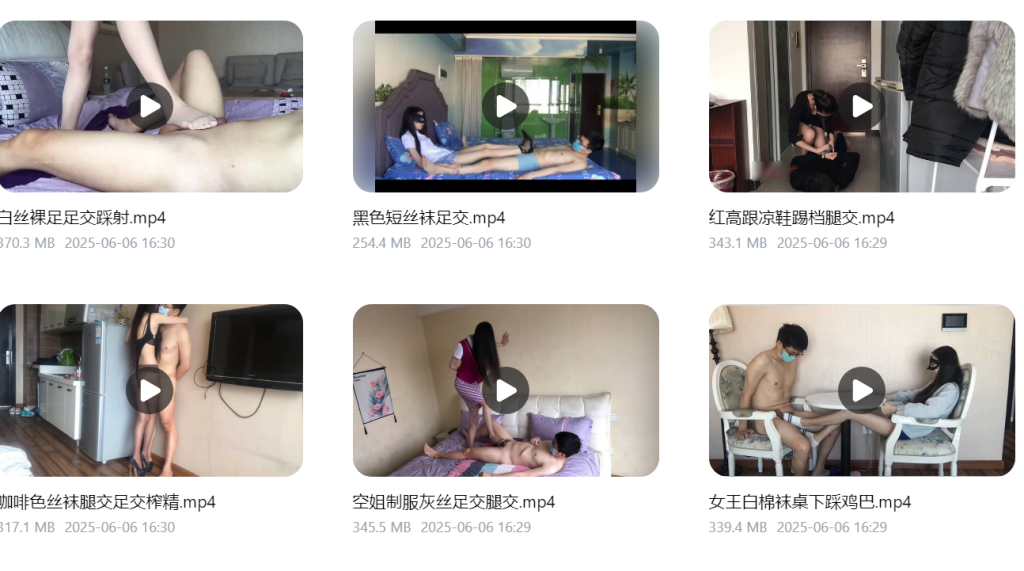Open the video dated 2025-06-06 16:30 sized 370.3 MB
This screenshot has width=1024, height=571.
coord(150,106)
